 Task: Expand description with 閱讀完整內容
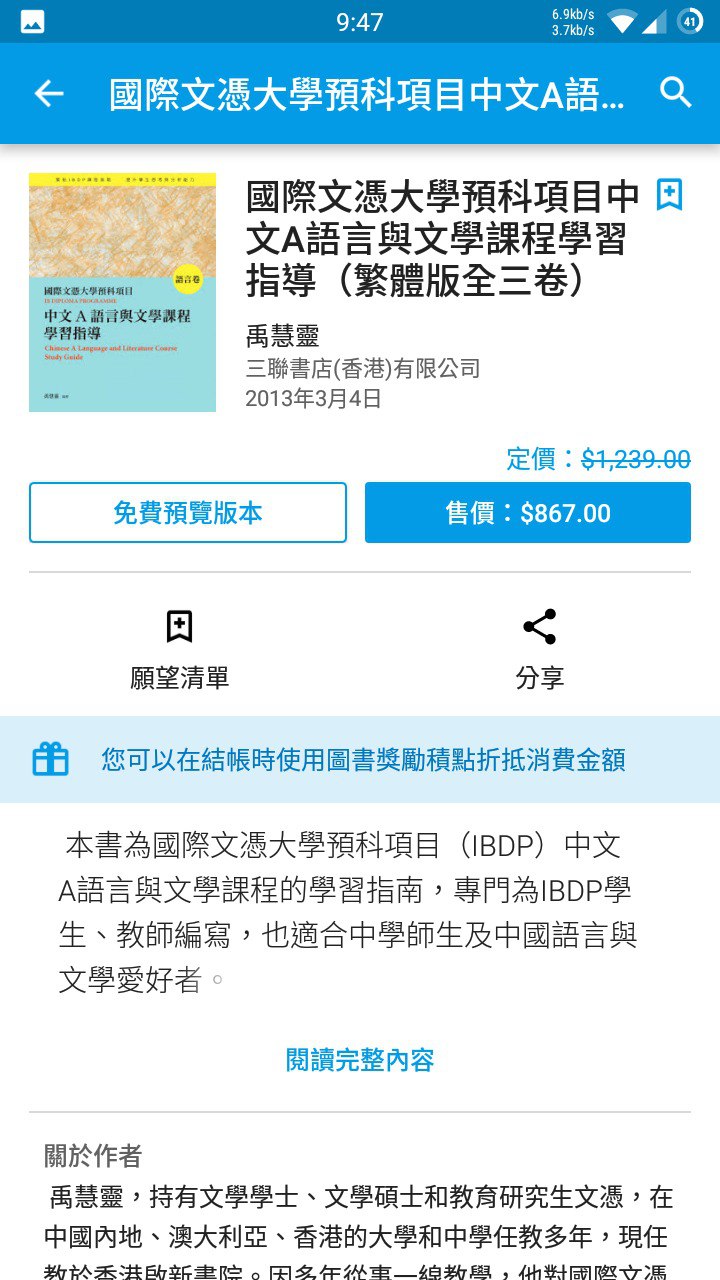coord(360,1060)
